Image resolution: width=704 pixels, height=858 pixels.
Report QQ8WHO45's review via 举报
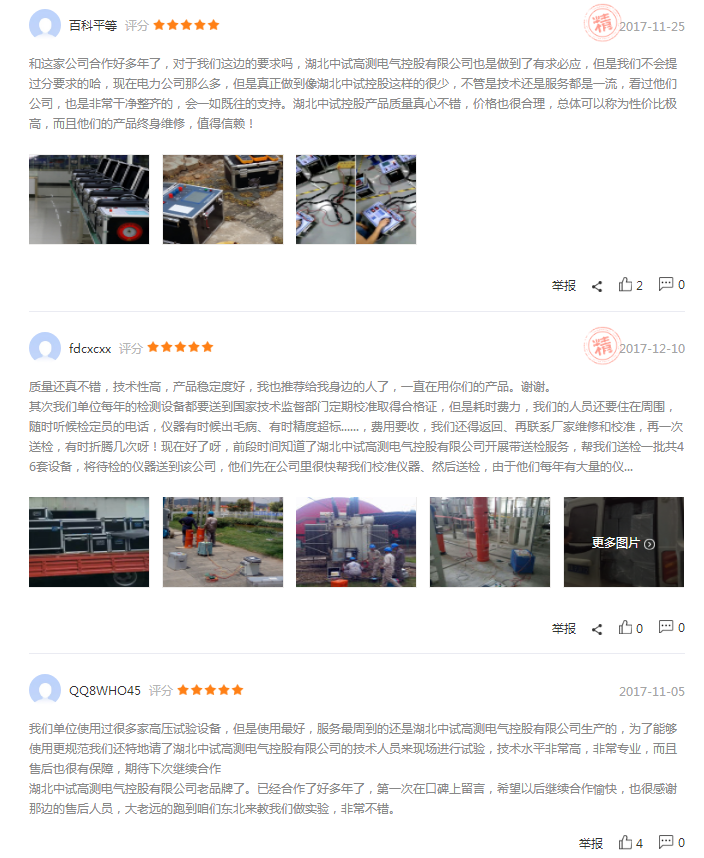591,844
